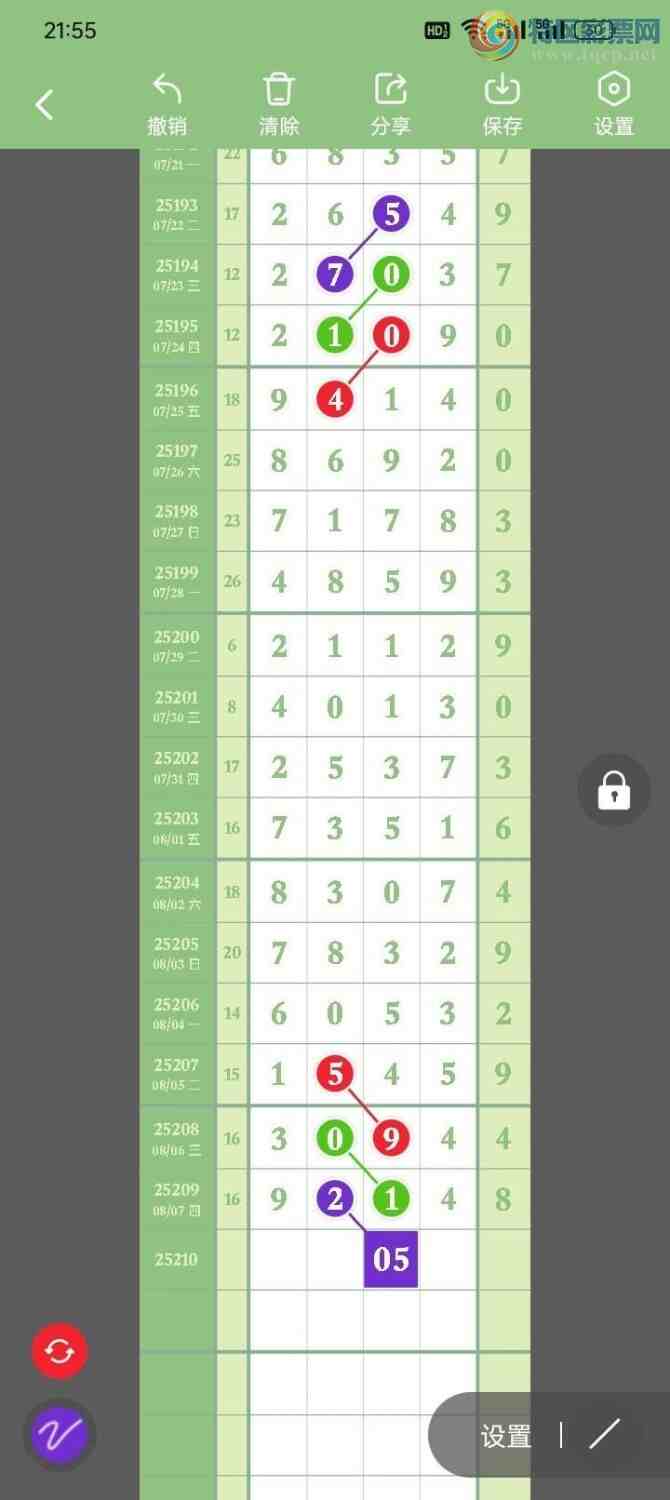Share the chart via 分享
670x1500 pixels.
391,104
